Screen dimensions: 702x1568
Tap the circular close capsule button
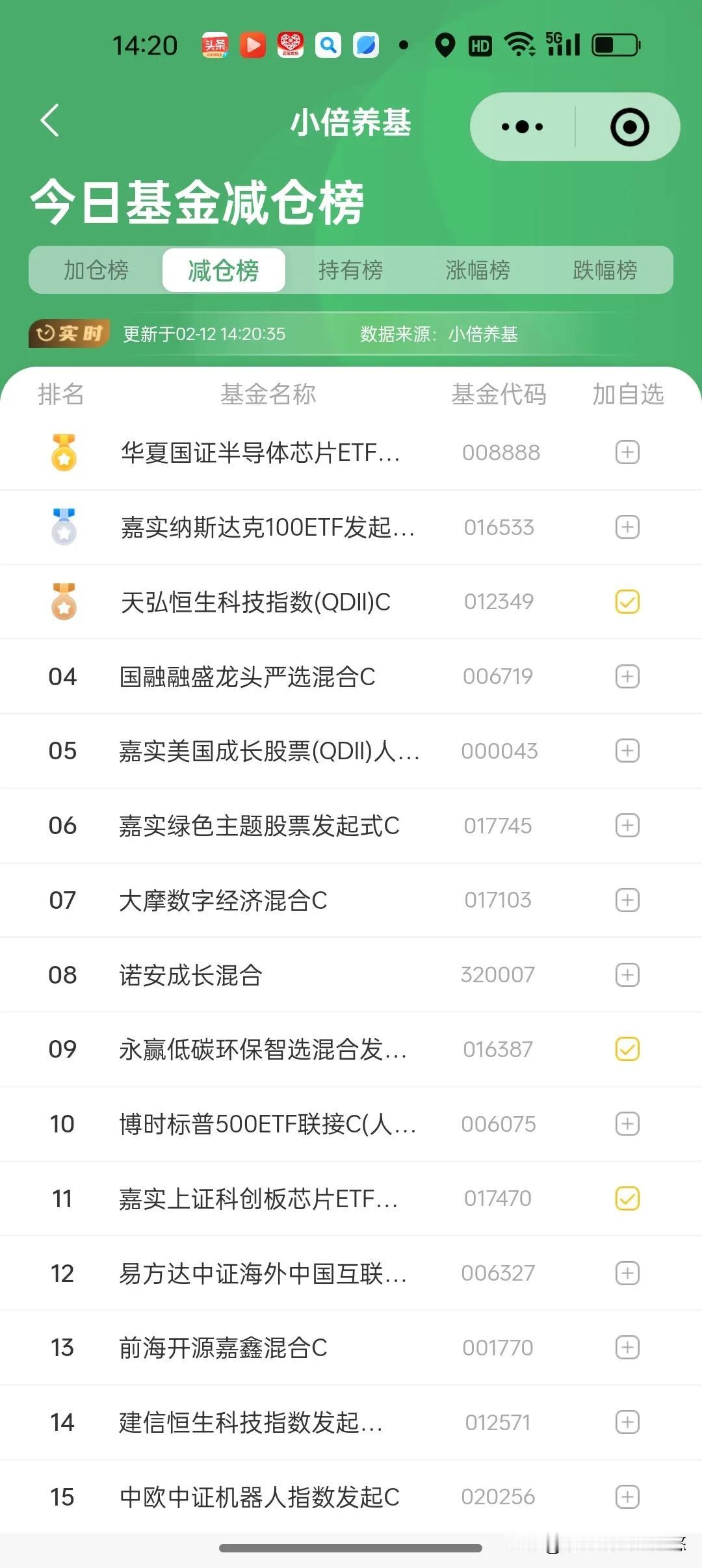pos(627,127)
